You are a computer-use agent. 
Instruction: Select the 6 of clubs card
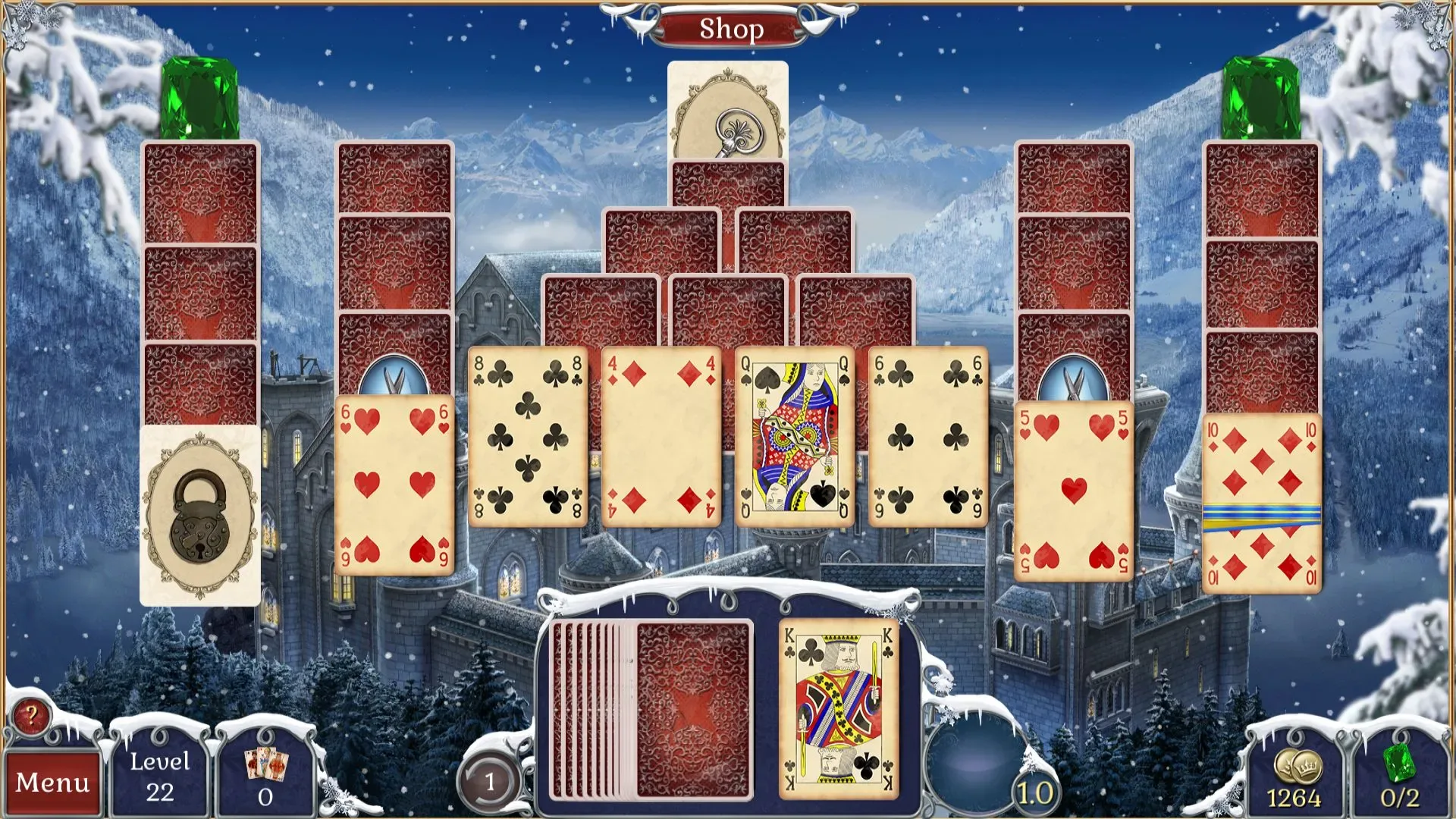(x=927, y=437)
